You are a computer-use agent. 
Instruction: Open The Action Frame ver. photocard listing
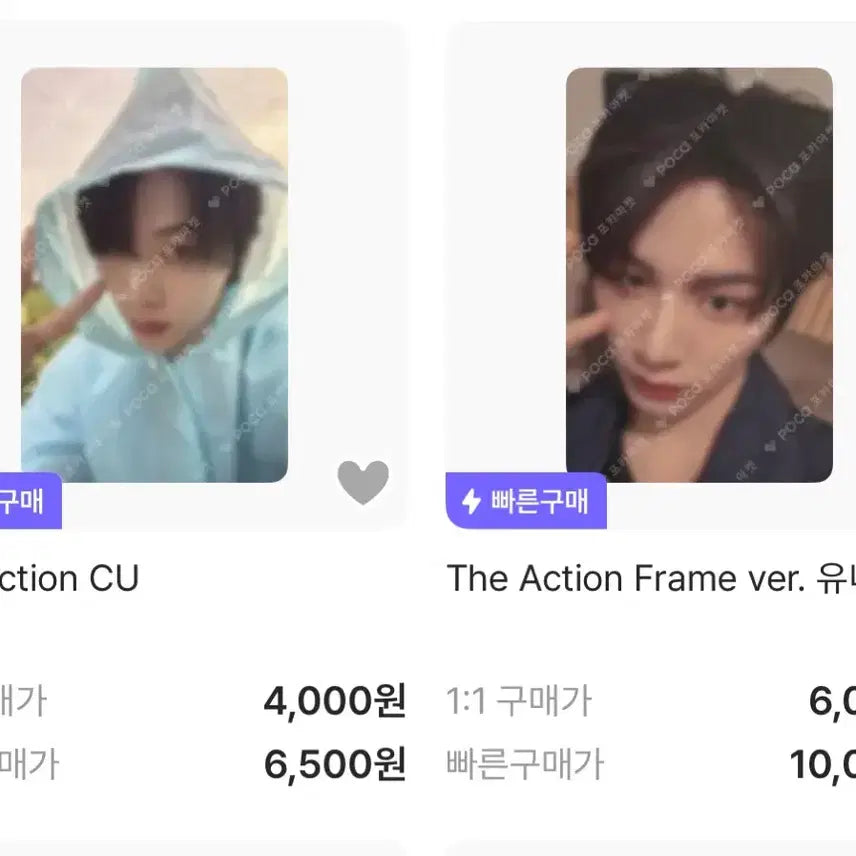699,275
